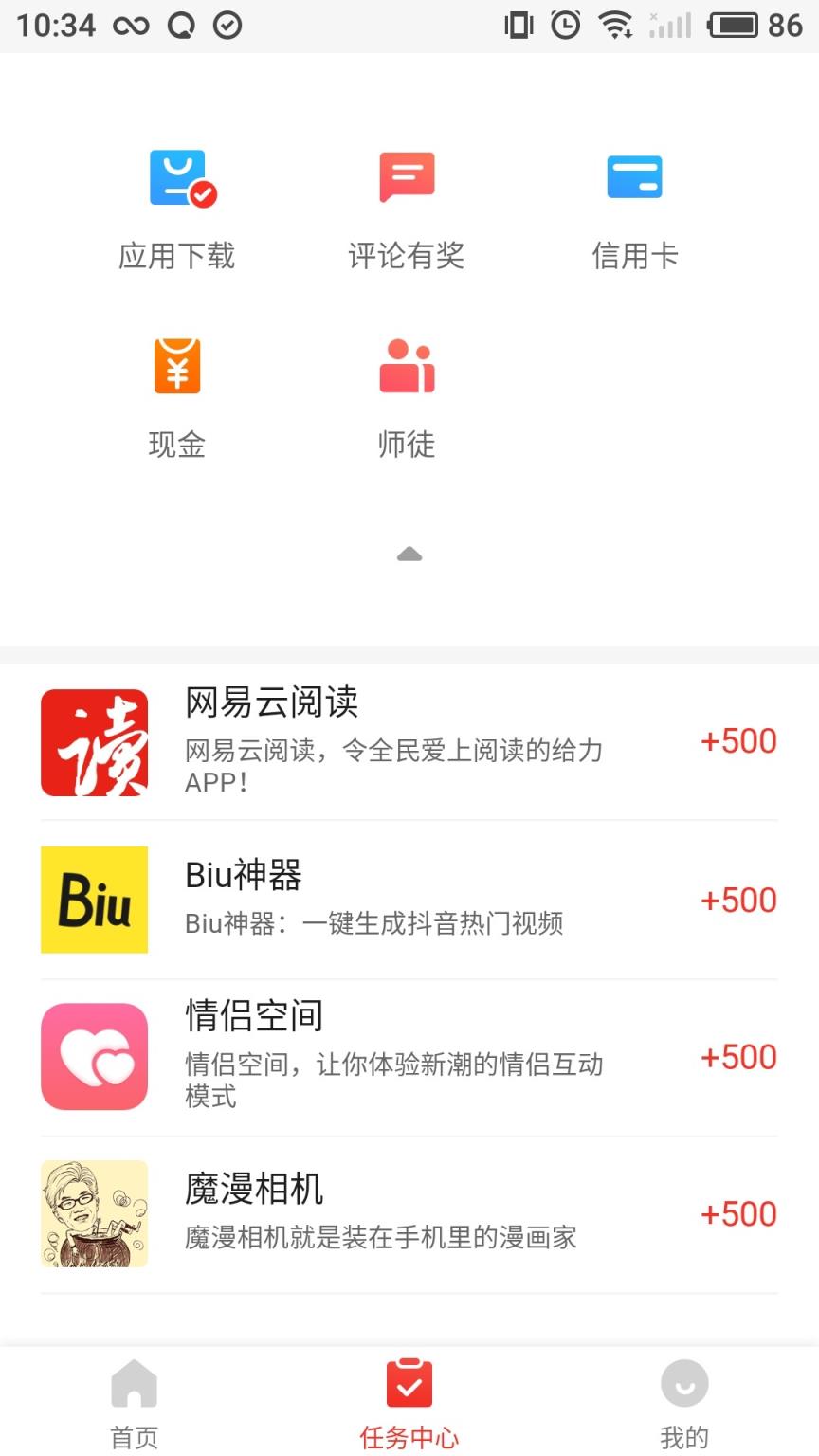Select the smiley icon above 我的
The width and height of the screenshot is (819, 1456).
tap(684, 1384)
